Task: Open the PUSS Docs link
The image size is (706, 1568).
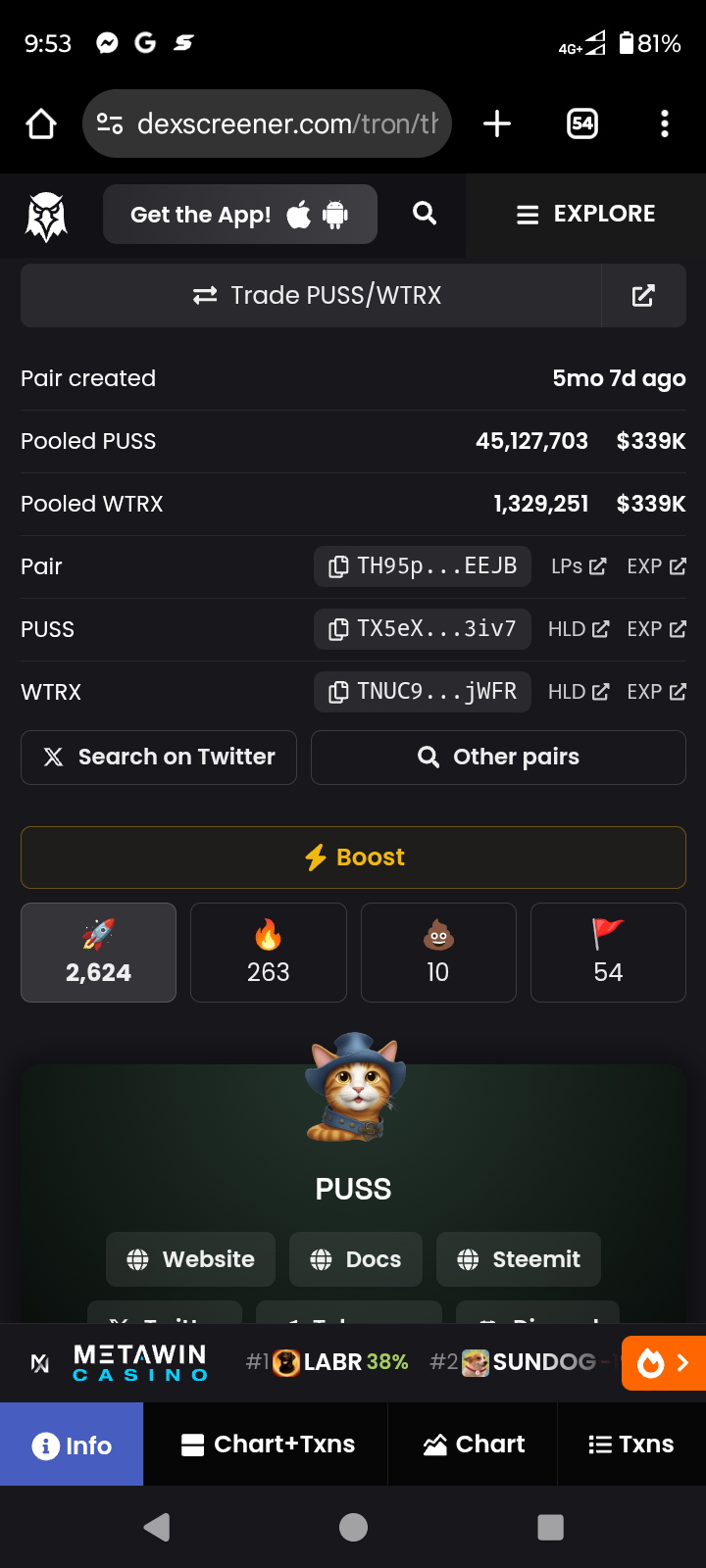Action: tap(355, 1259)
